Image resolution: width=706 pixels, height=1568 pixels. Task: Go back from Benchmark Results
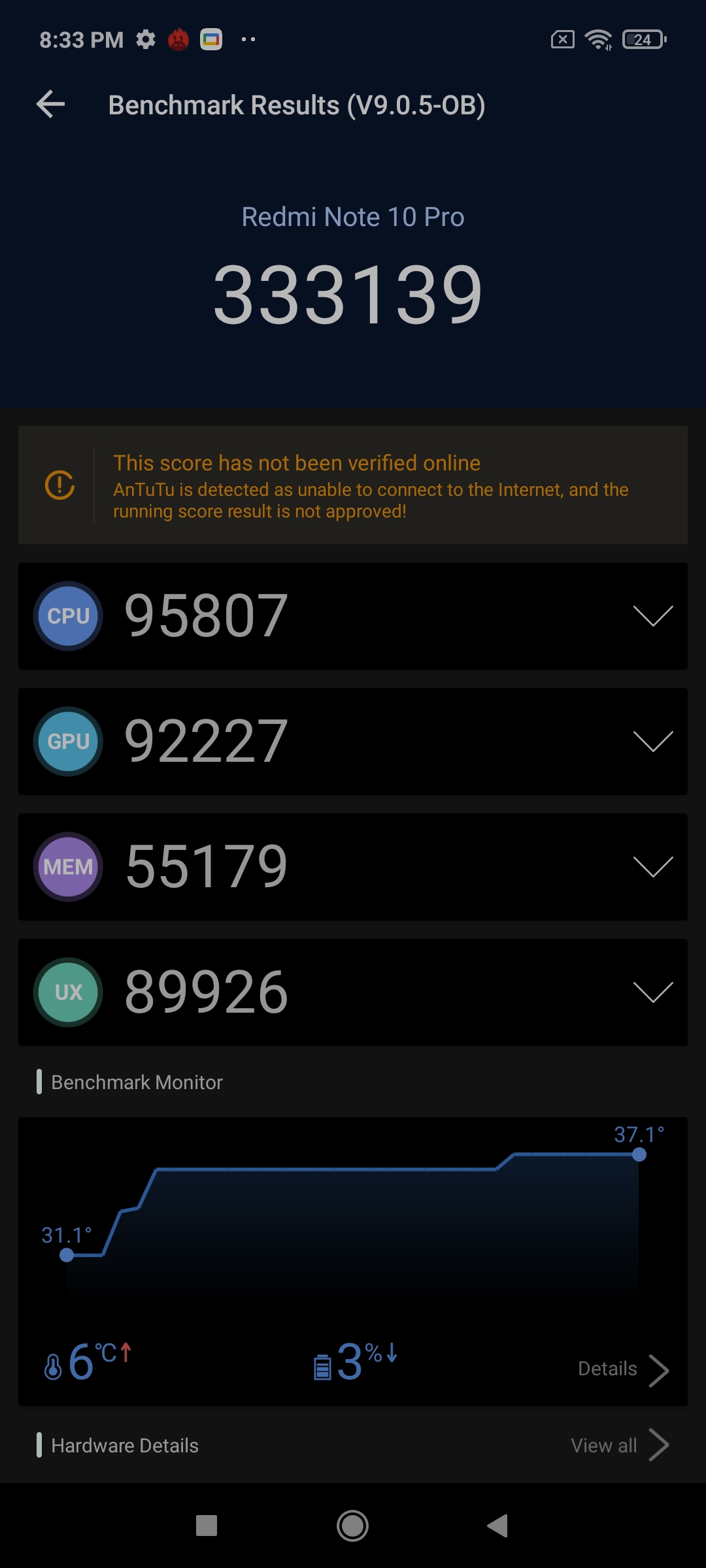click(x=51, y=105)
